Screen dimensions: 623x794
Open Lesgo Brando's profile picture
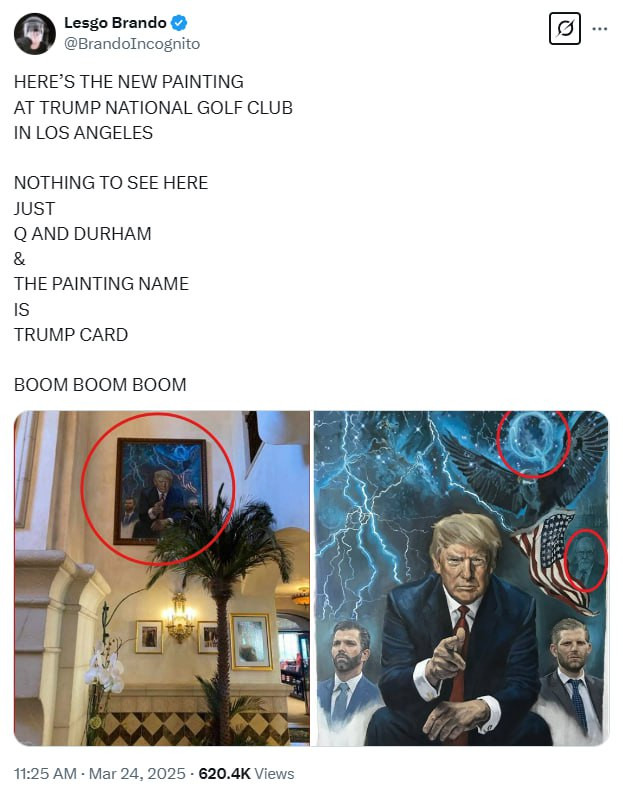[x=34, y=34]
